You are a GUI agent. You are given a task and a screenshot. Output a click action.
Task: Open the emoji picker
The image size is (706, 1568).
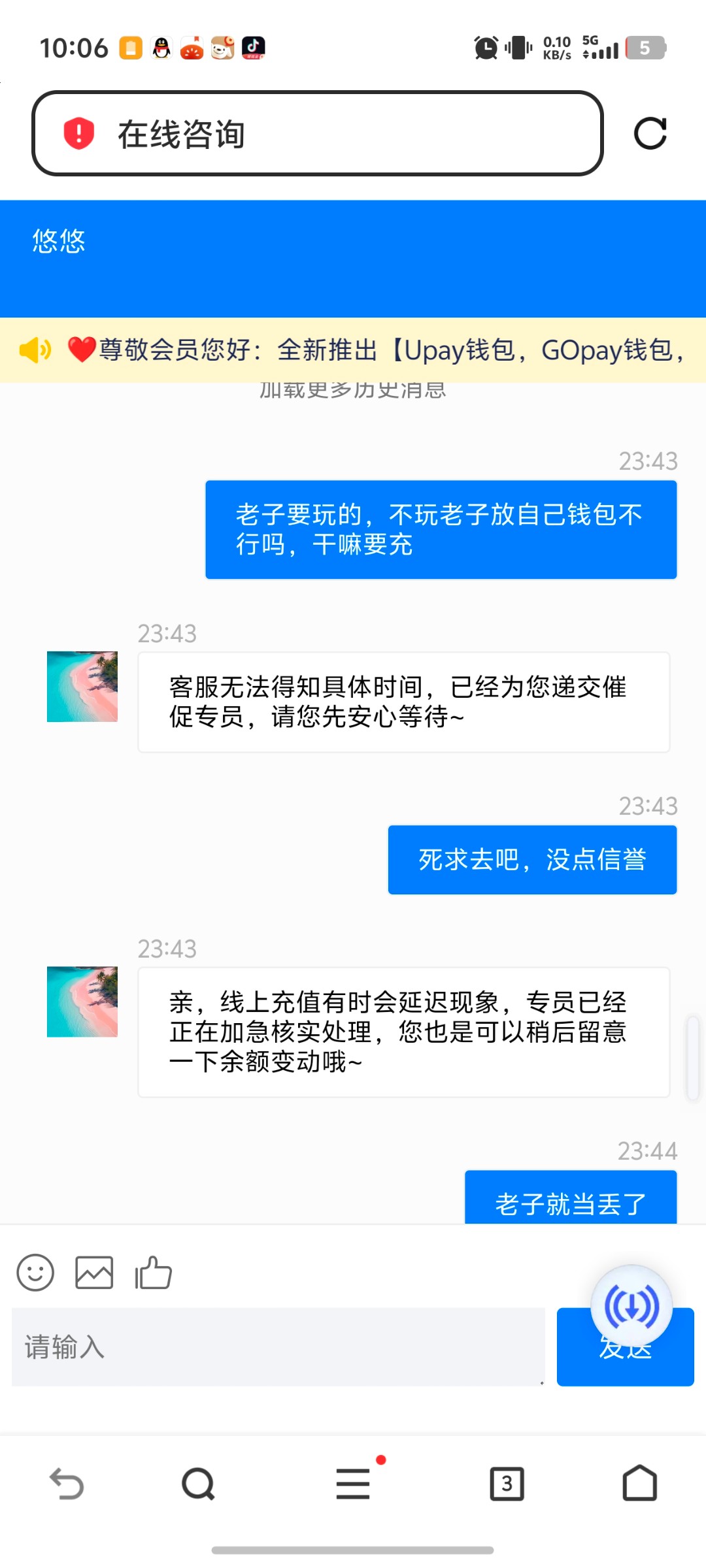[35, 1273]
